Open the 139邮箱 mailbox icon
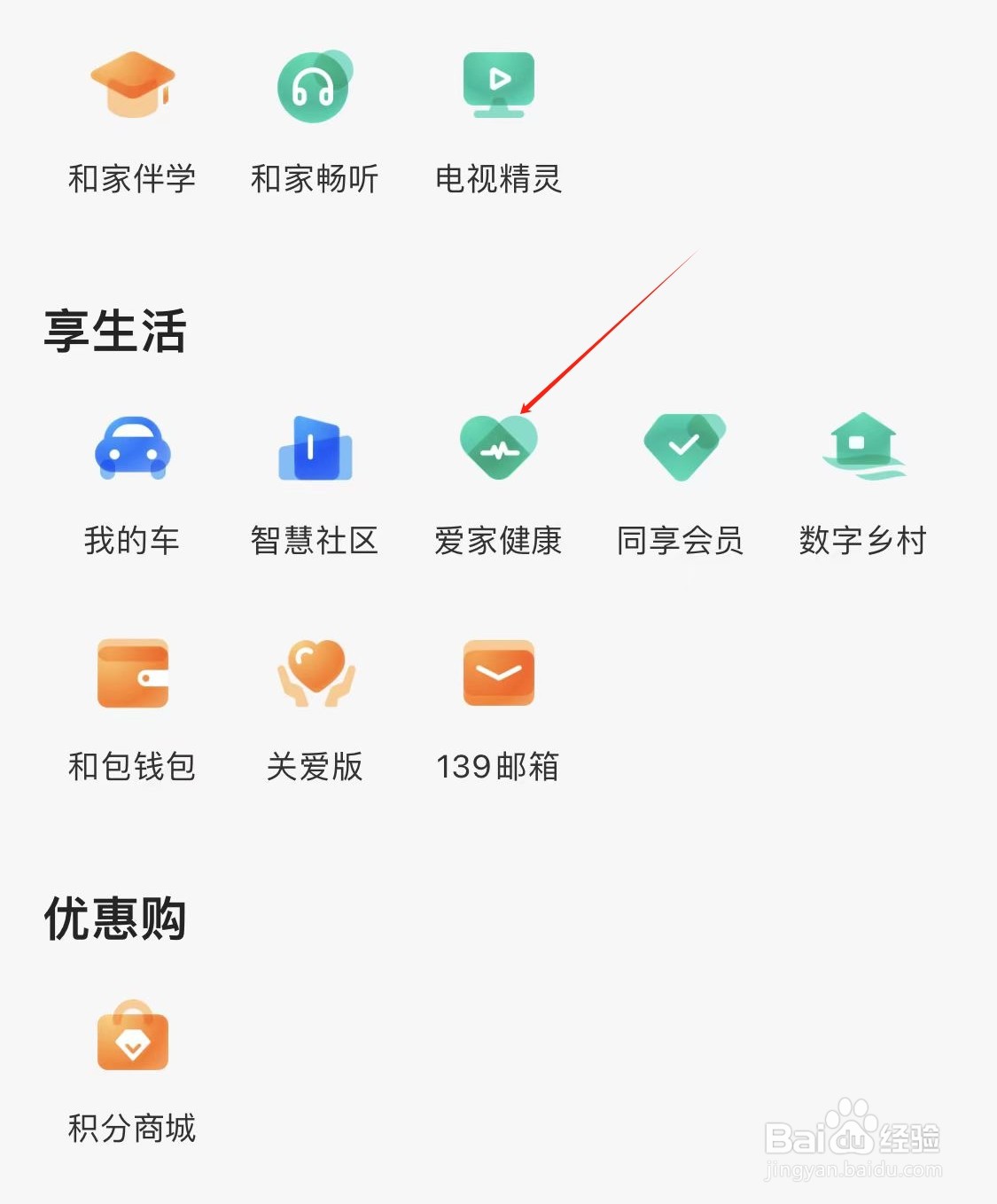This screenshot has width=997, height=1204. (499, 674)
